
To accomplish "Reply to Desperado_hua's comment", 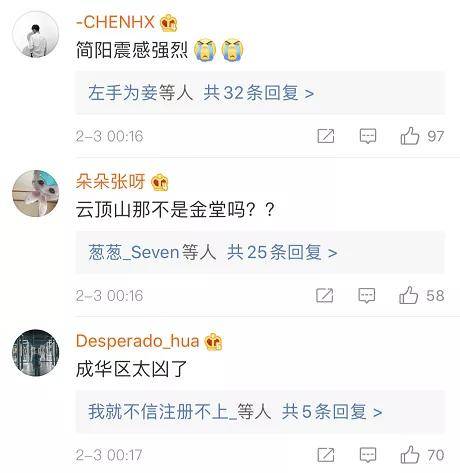I will [x=368, y=455].
